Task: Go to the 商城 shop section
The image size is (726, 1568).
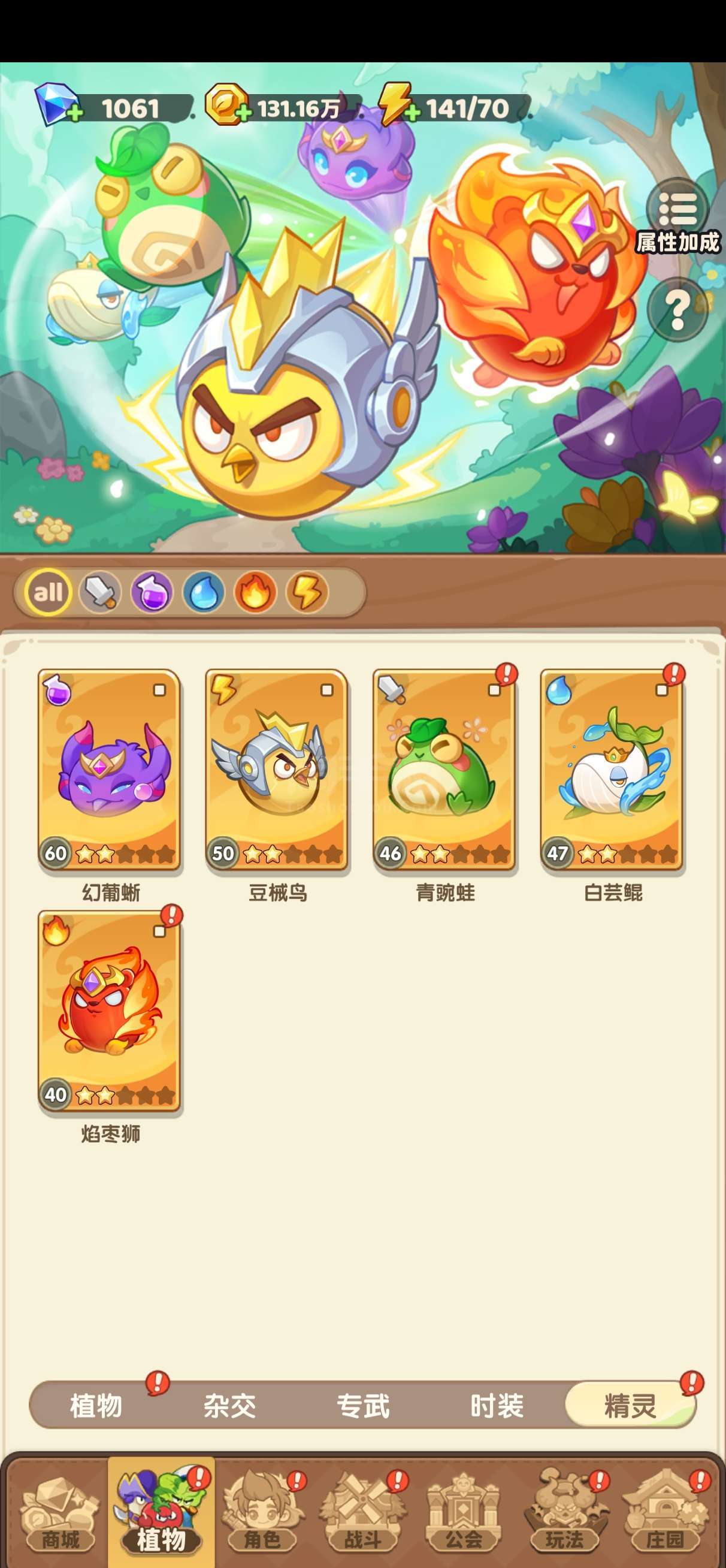Action: pos(59,1513)
